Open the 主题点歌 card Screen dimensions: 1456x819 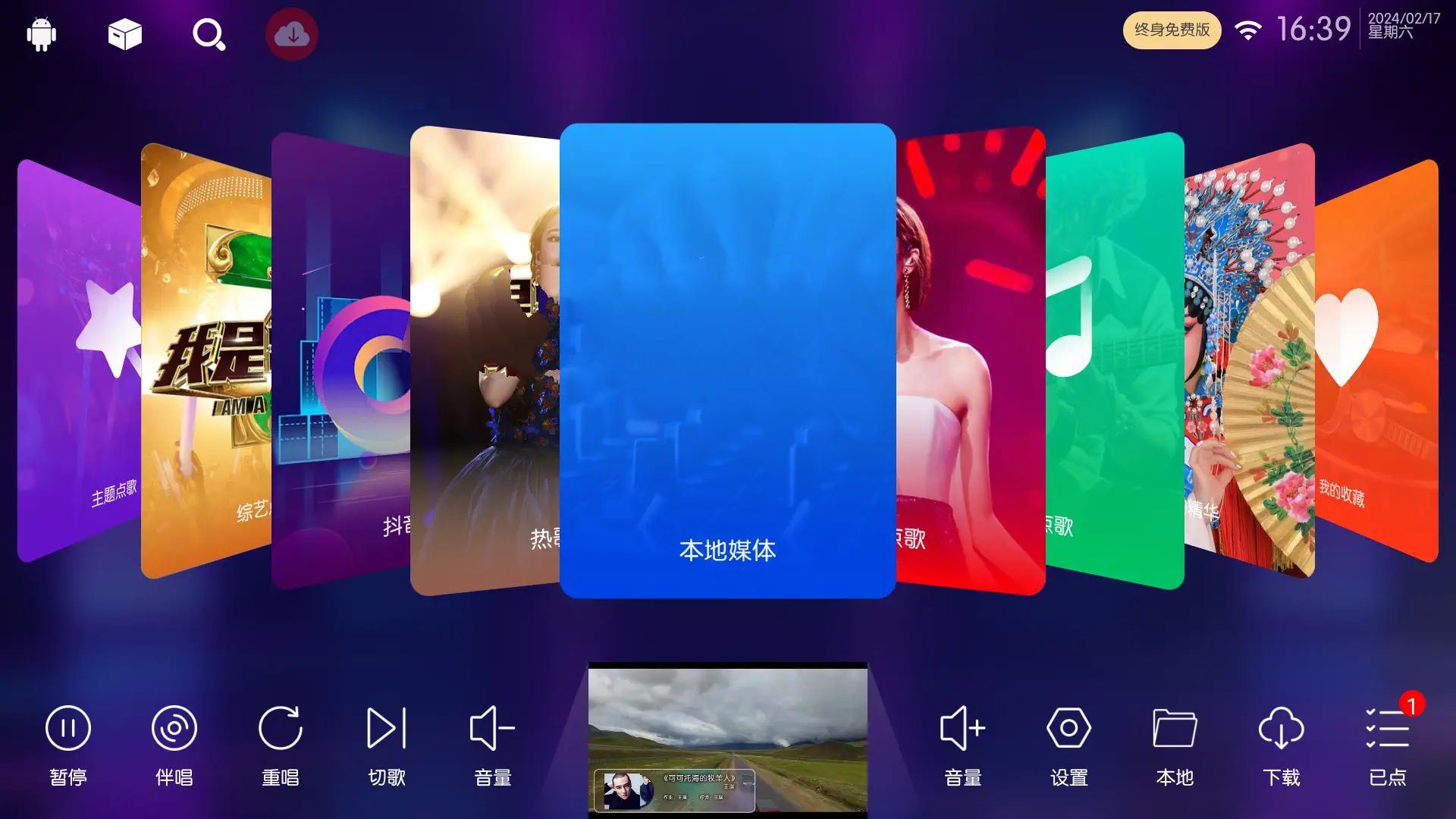[x=80, y=360]
